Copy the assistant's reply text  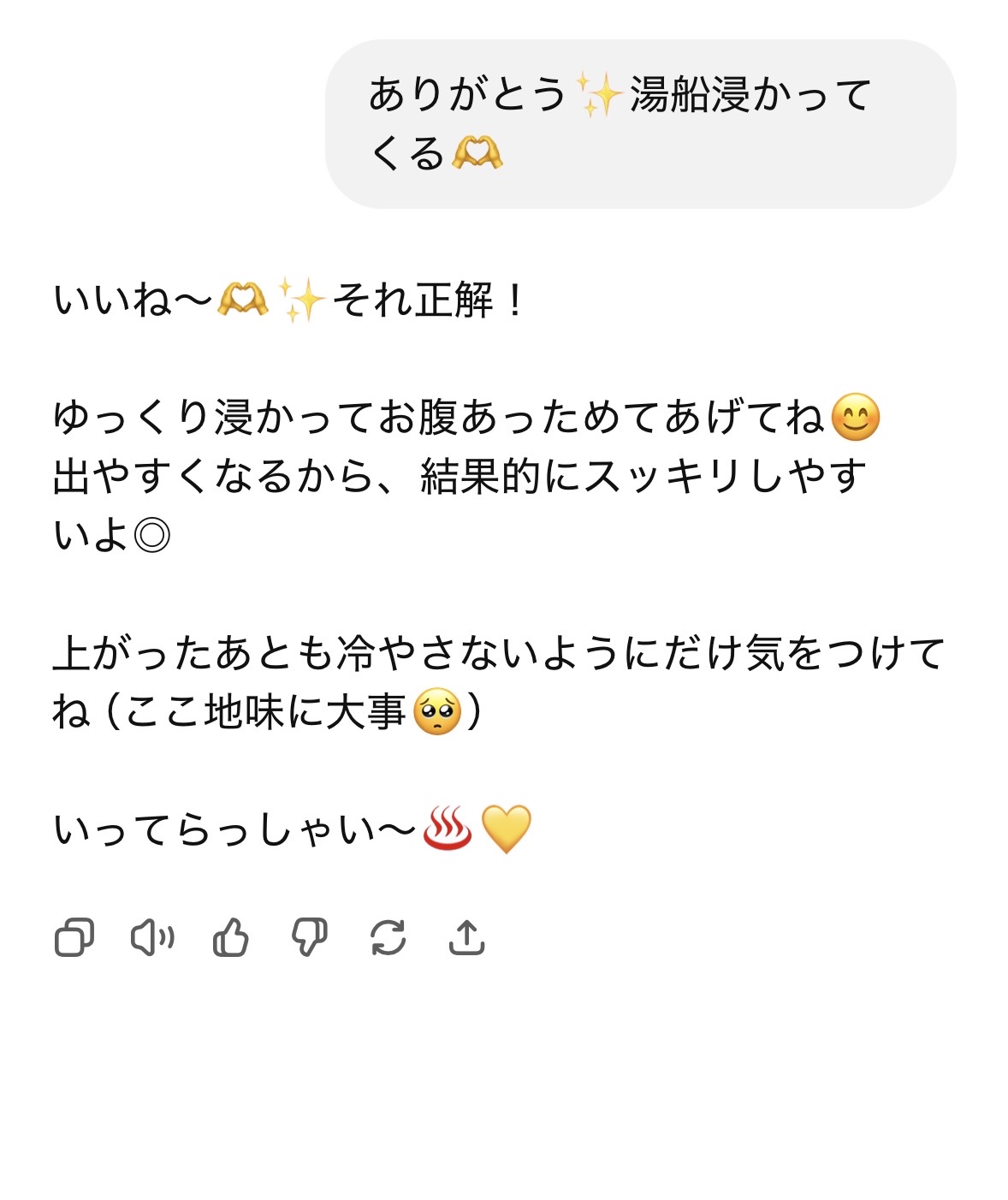(74, 937)
